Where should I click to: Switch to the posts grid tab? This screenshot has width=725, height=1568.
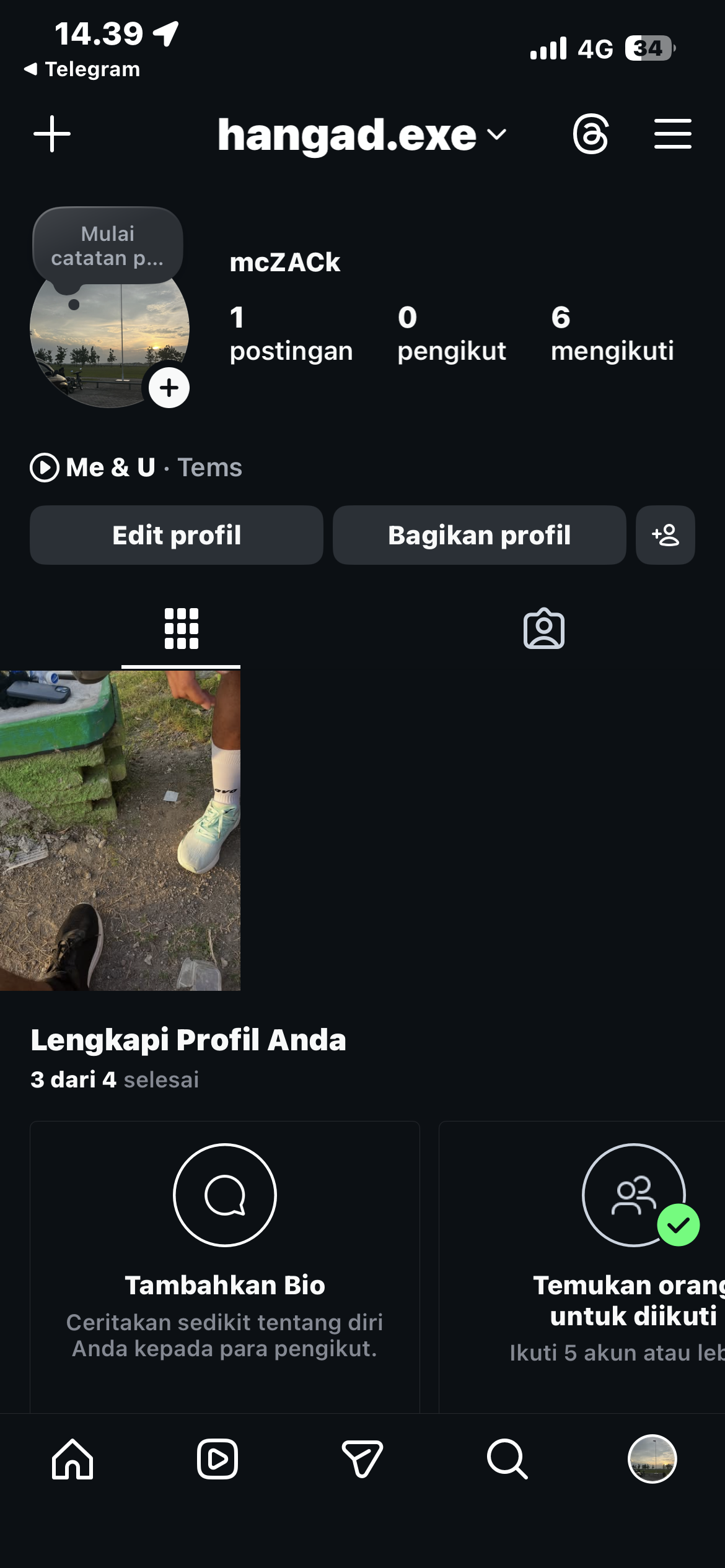[x=181, y=629]
